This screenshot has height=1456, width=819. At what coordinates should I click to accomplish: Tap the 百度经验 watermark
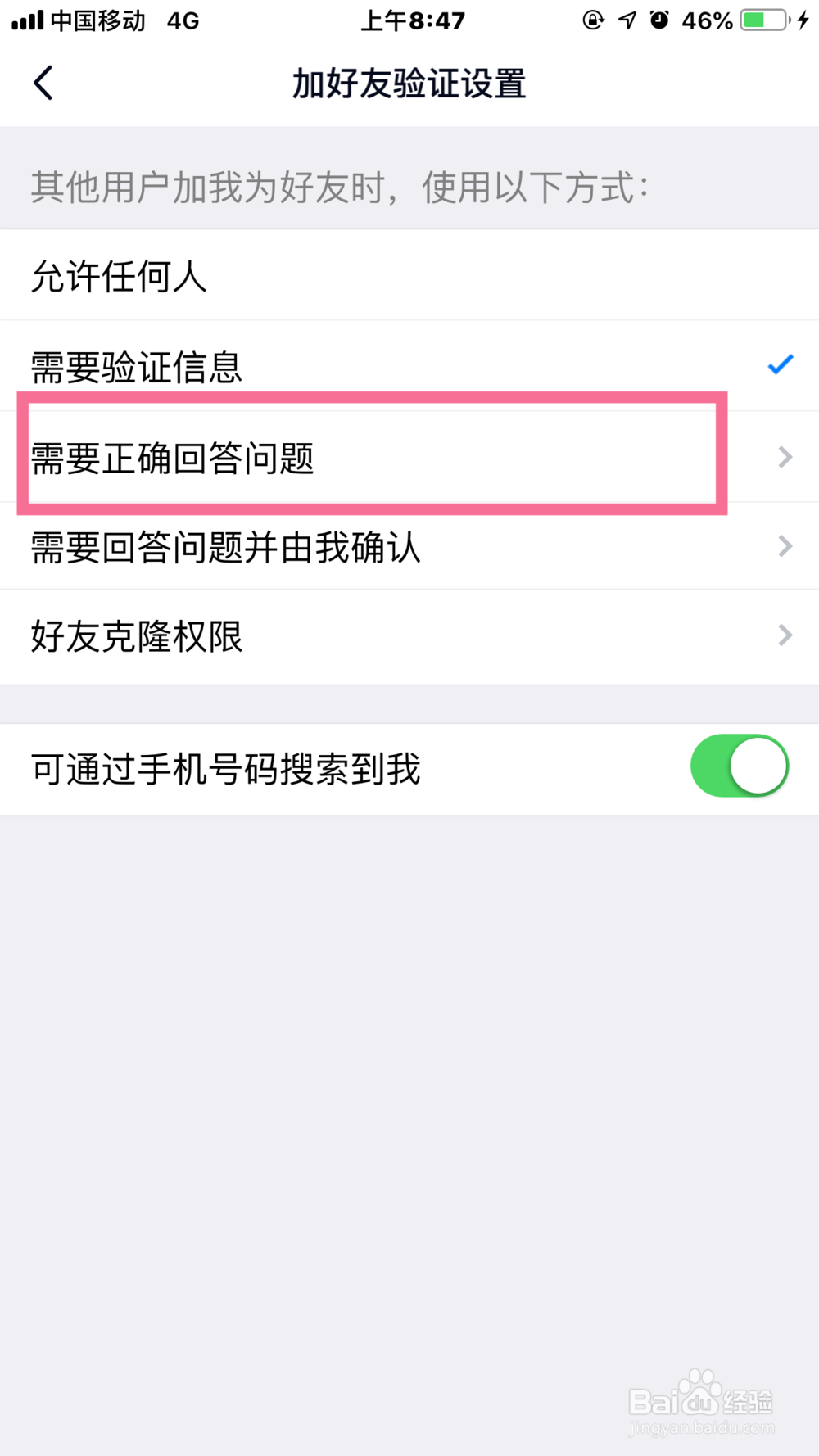[x=700, y=1402]
